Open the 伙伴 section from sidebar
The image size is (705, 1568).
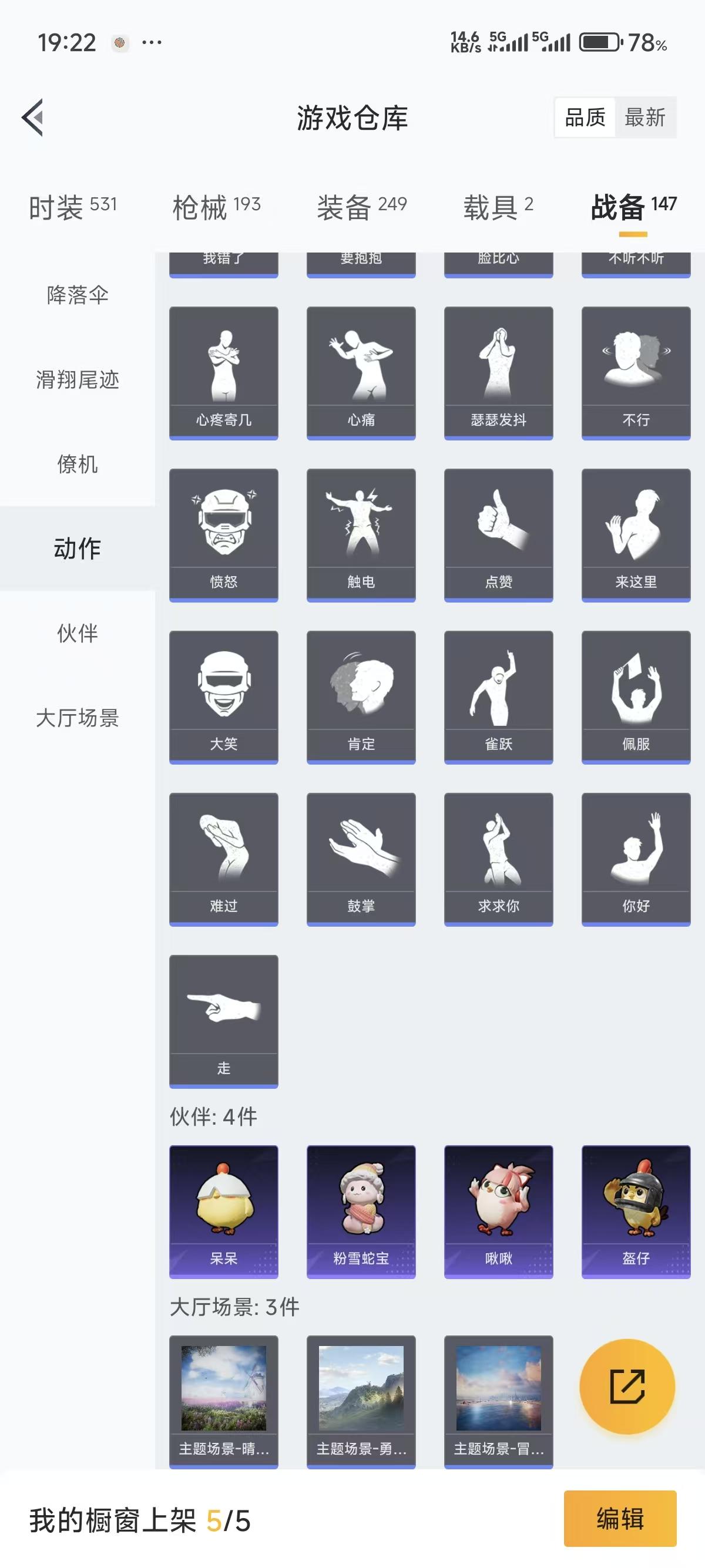[77, 634]
